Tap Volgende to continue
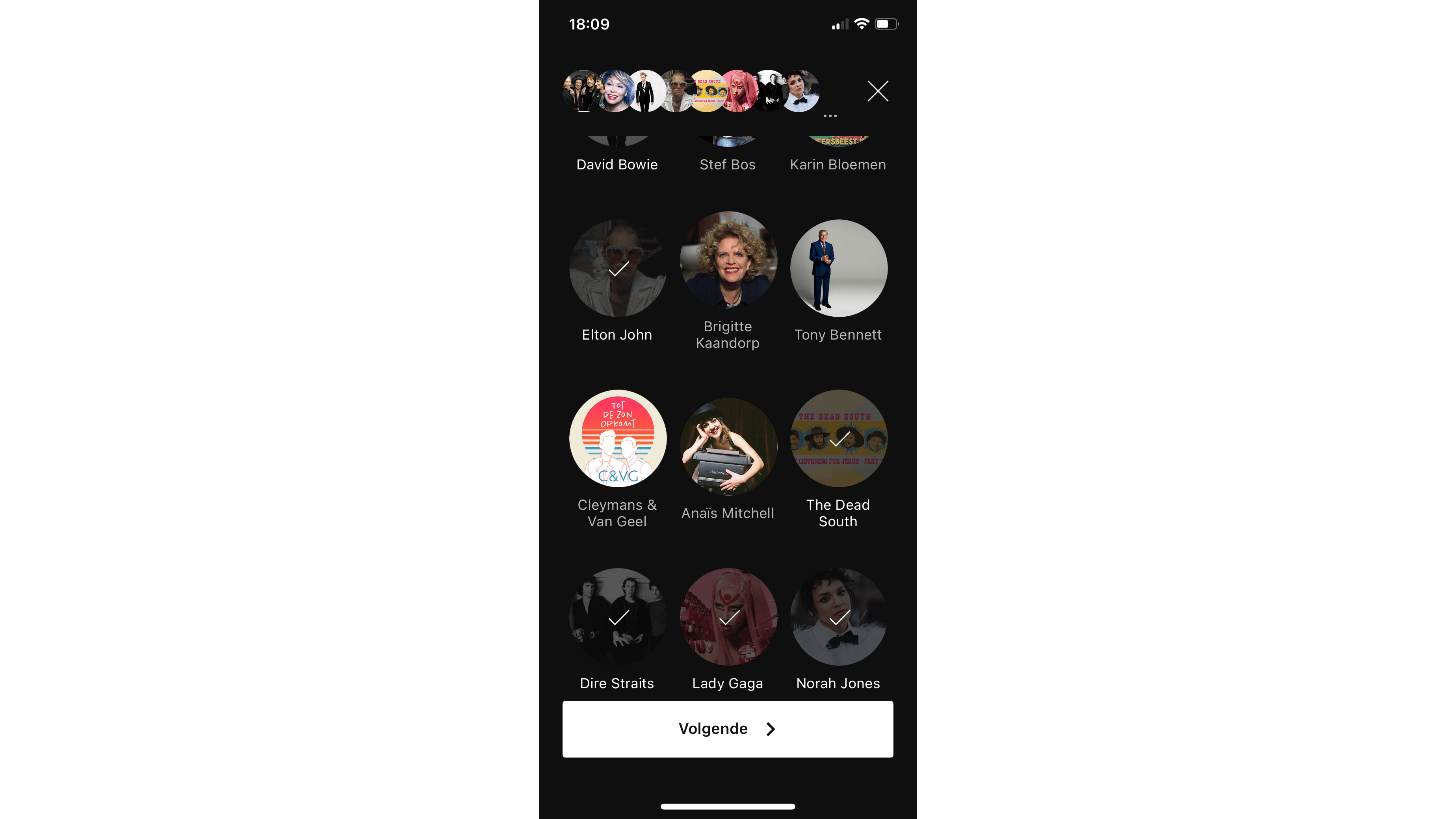Image resolution: width=1456 pixels, height=819 pixels. [x=728, y=728]
